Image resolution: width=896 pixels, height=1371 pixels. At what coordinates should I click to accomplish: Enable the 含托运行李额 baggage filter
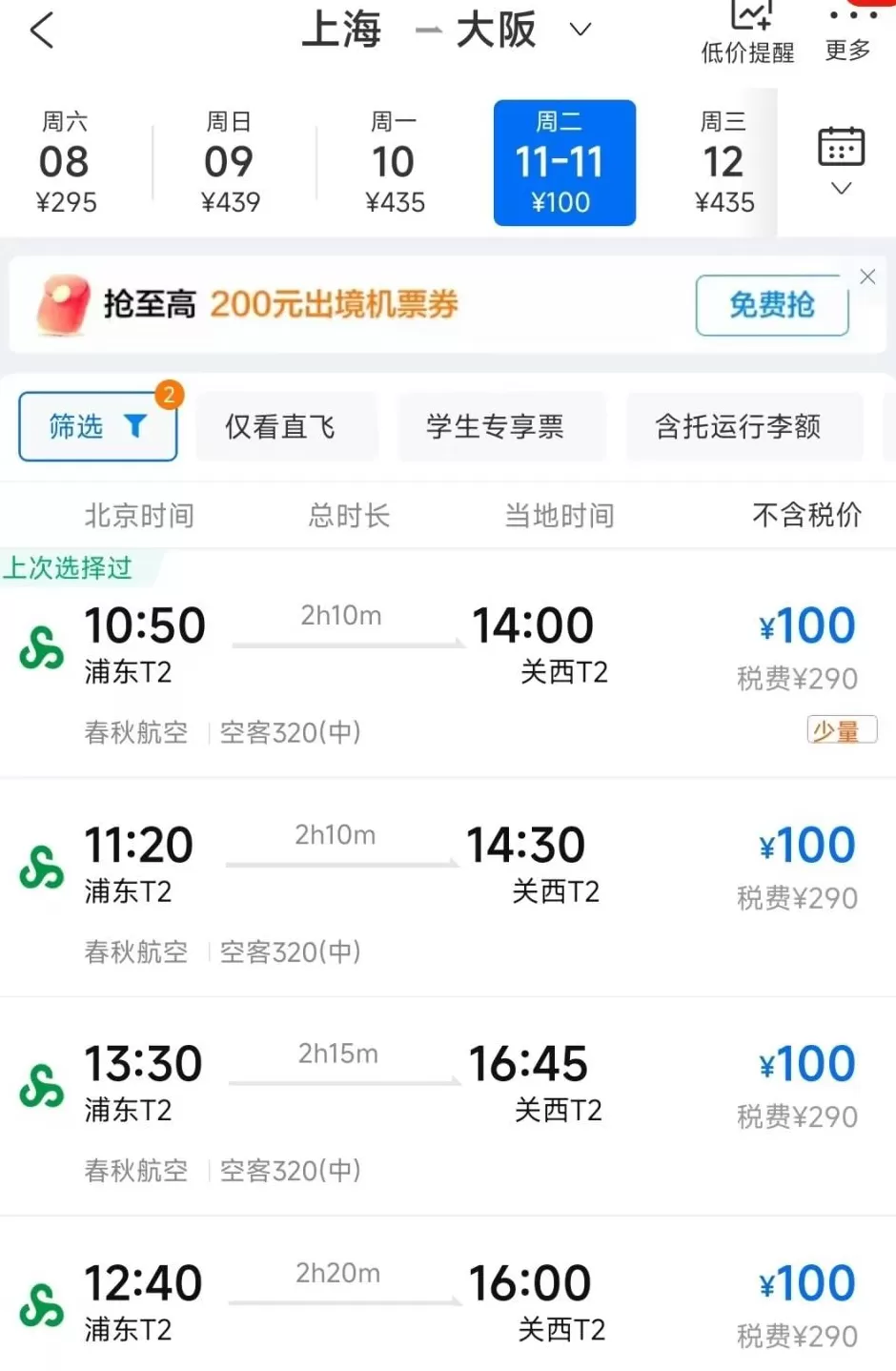[x=744, y=427]
